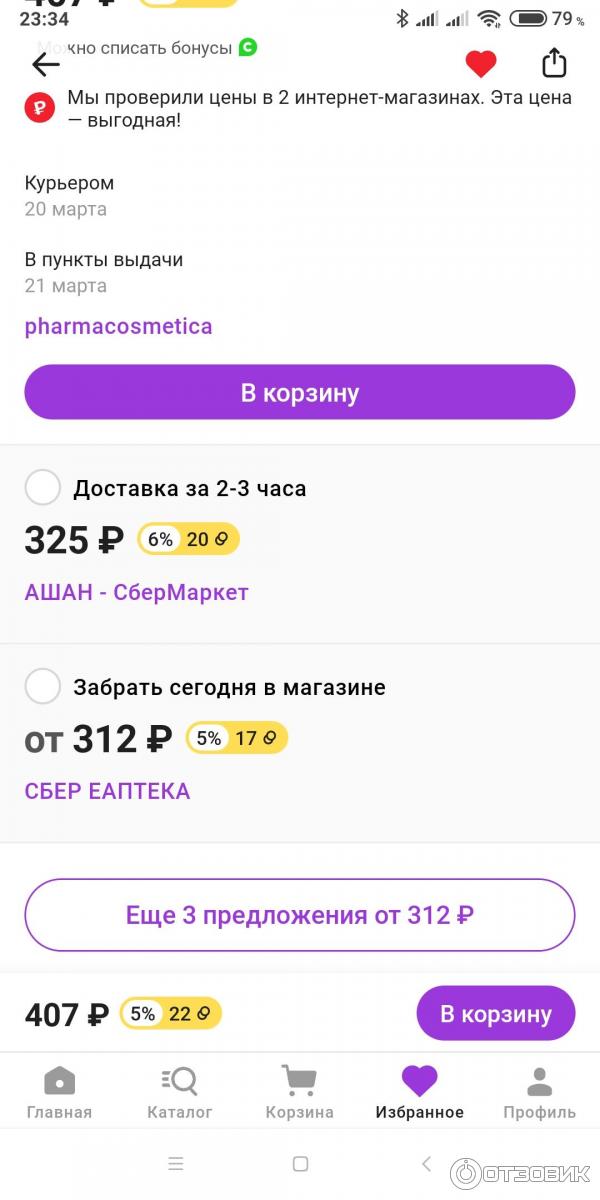
Task: Select «Забрать сегодня в магазине» option
Action: (x=43, y=687)
